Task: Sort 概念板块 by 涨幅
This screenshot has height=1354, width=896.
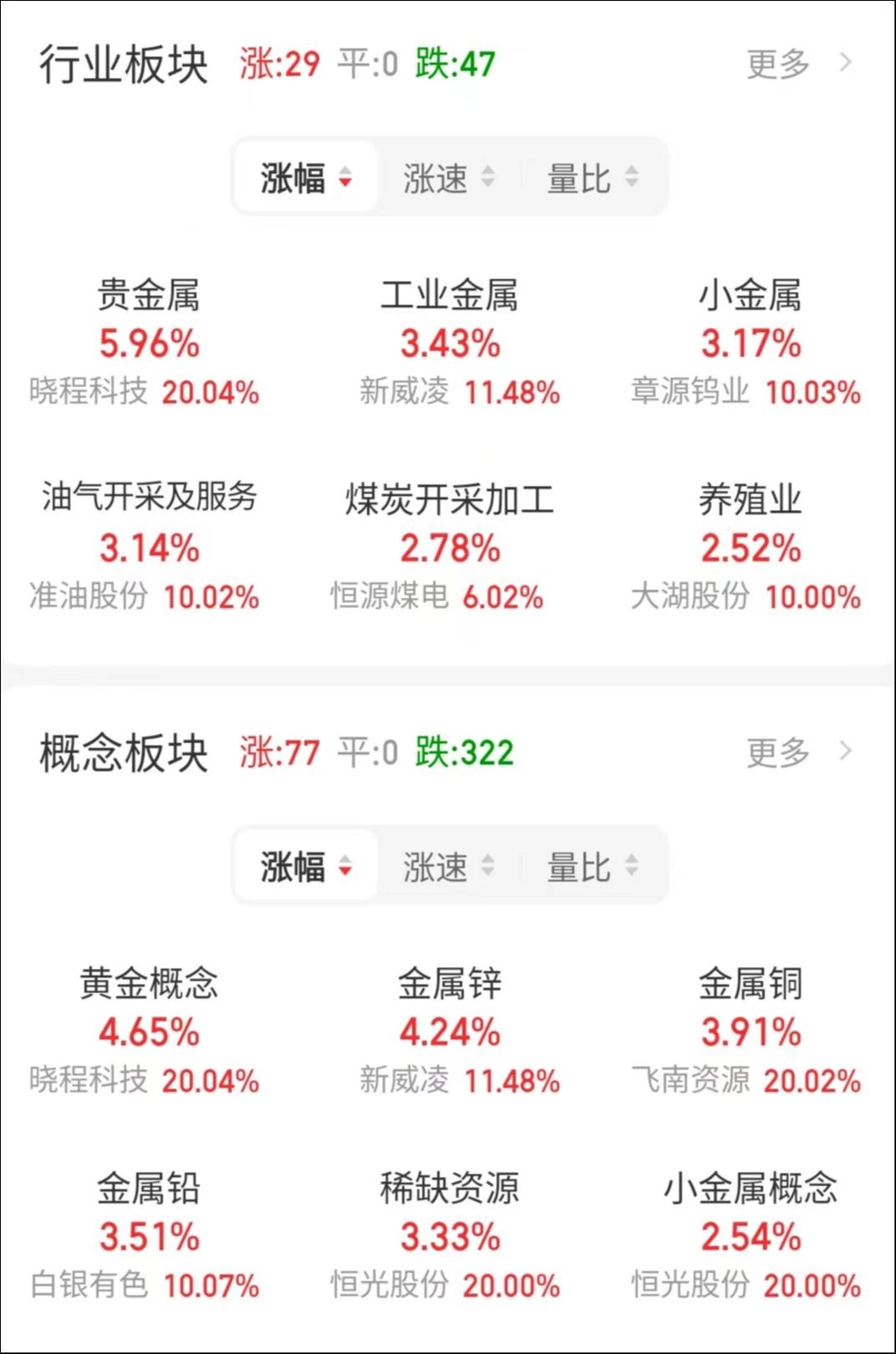Action: [x=306, y=867]
